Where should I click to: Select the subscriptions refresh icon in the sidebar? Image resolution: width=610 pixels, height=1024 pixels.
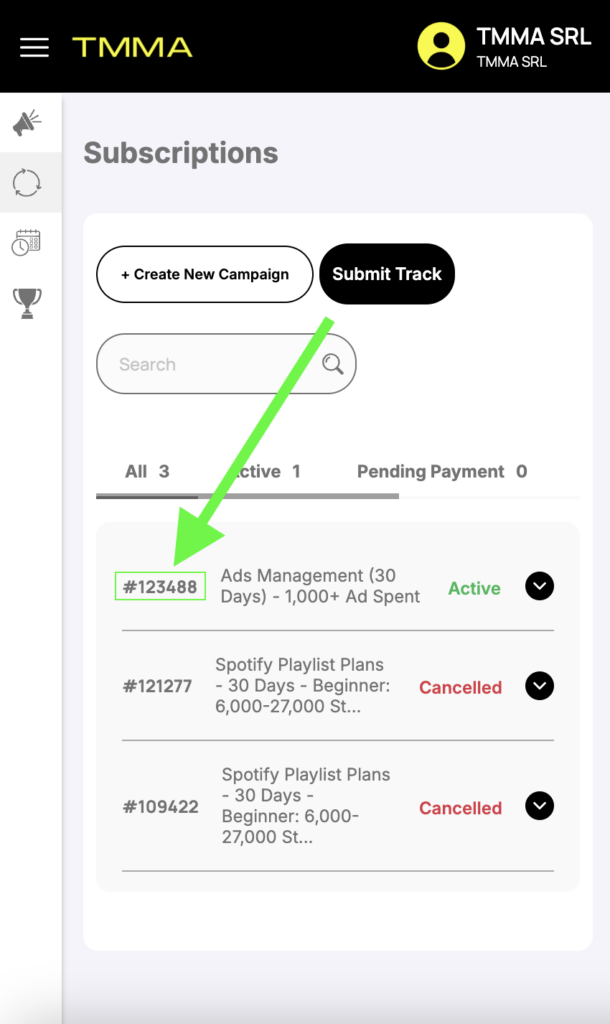27,182
